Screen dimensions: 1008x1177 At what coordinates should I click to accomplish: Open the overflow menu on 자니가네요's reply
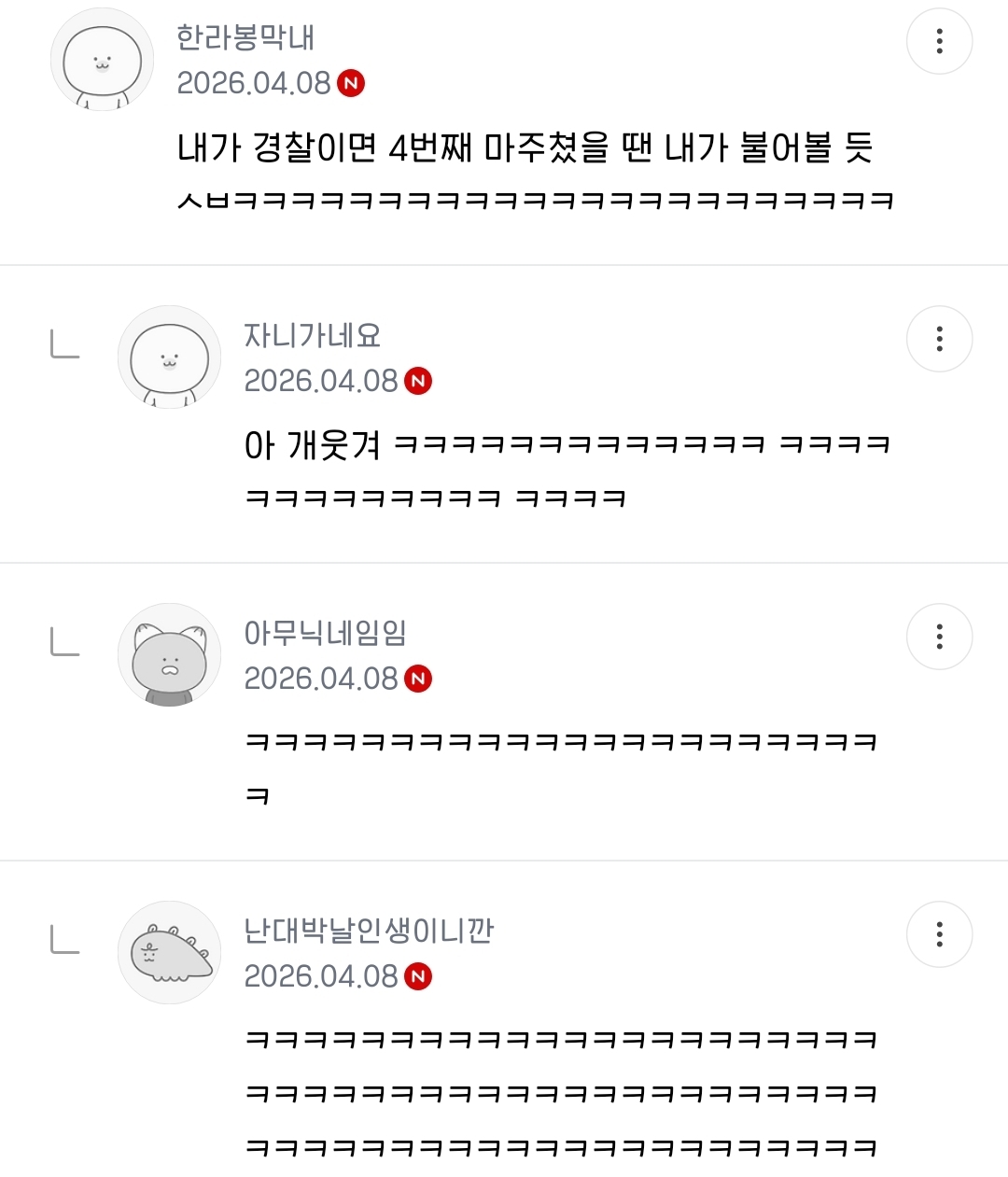[939, 339]
